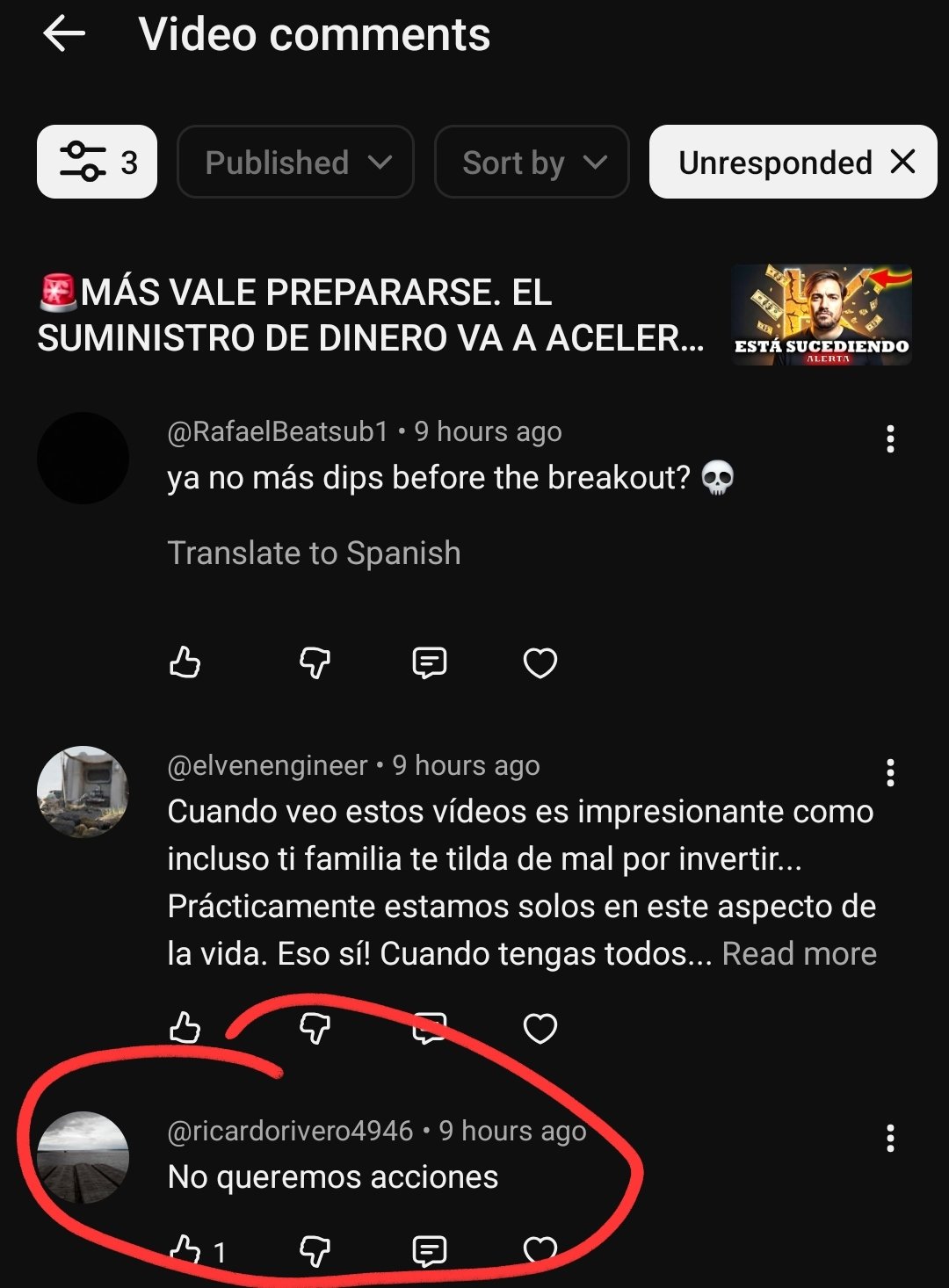Expand the Published dropdown
949x1288 pixels.
click(x=295, y=162)
